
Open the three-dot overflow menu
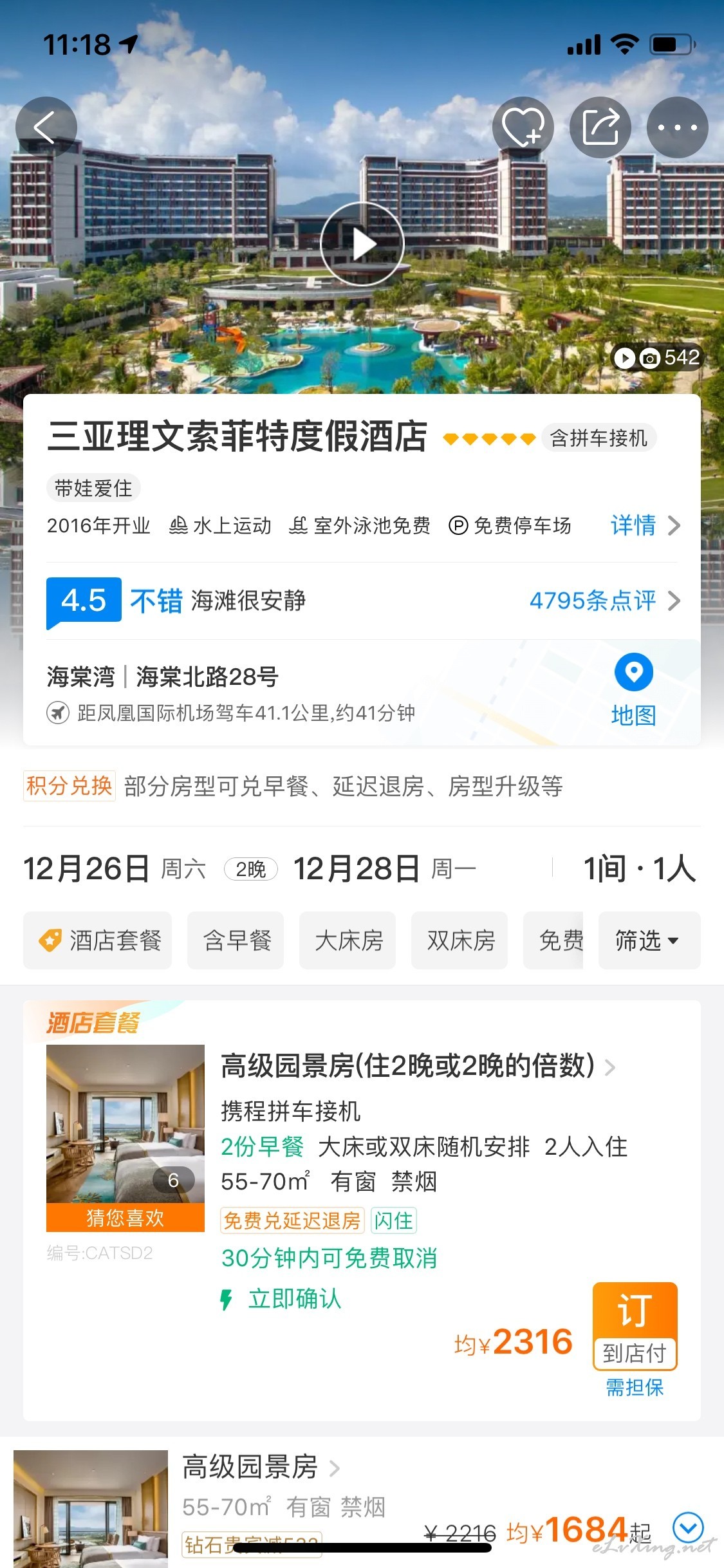click(678, 127)
